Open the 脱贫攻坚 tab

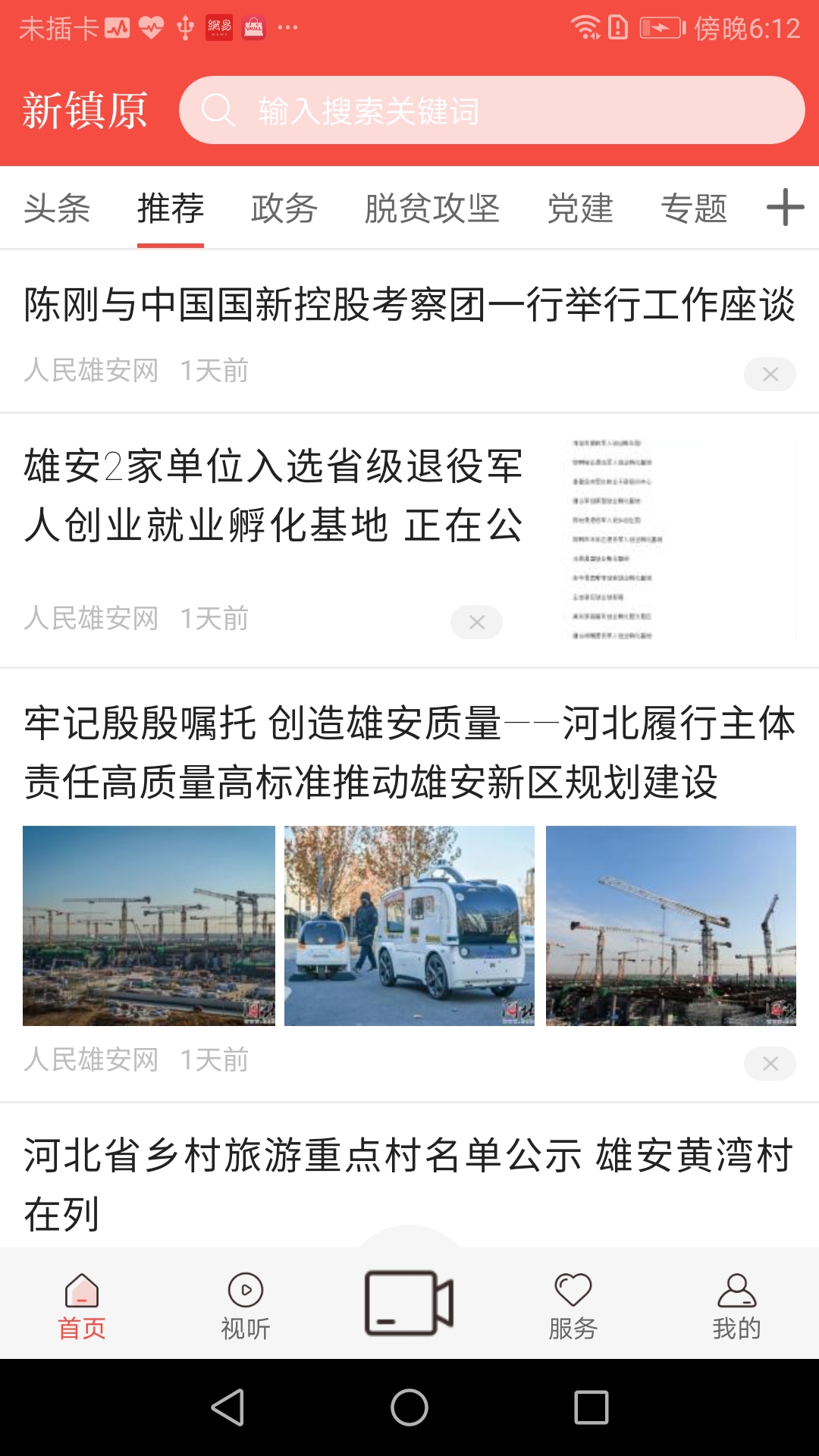pyautogui.click(x=431, y=209)
